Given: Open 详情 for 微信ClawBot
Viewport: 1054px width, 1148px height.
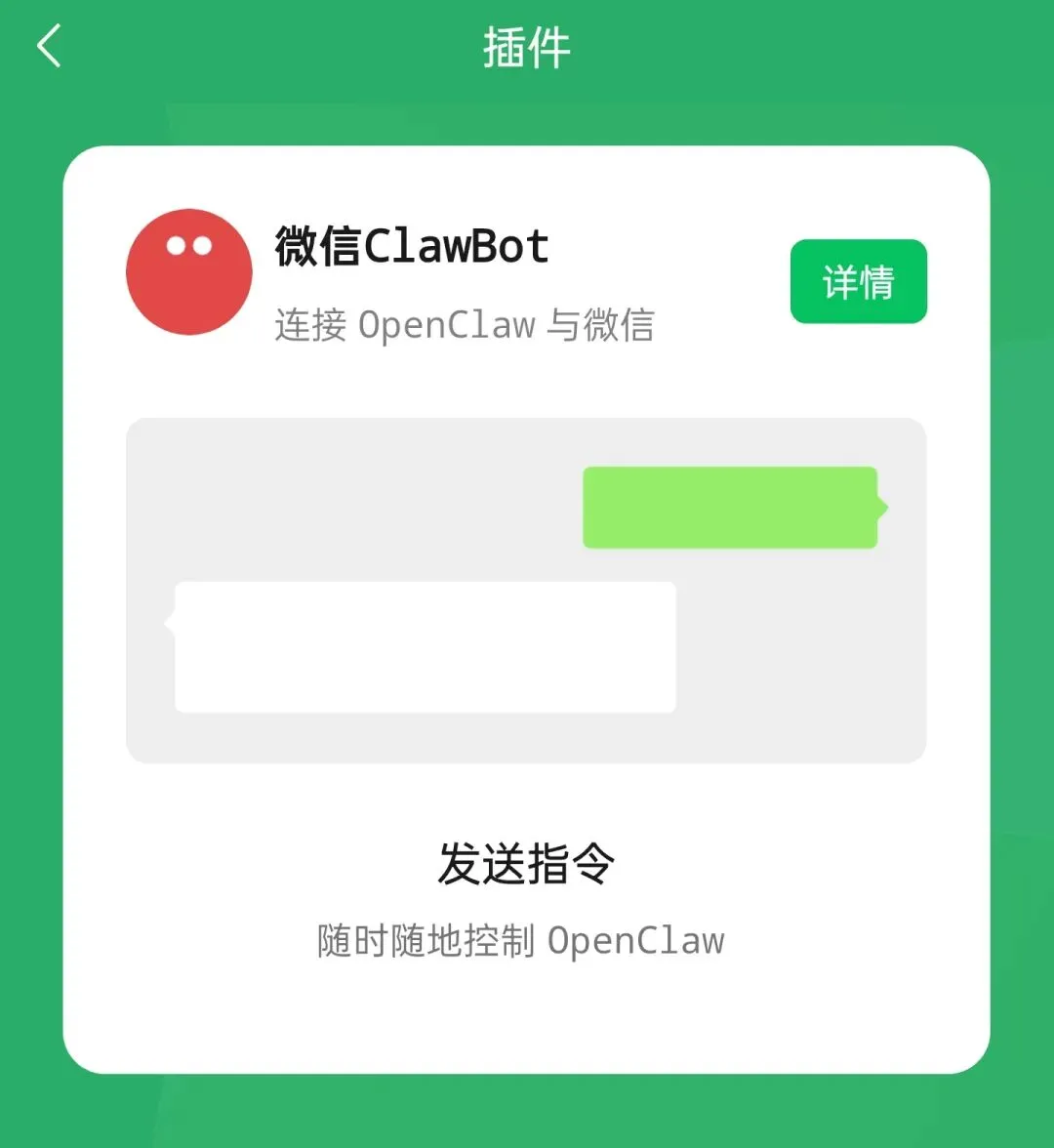Looking at the screenshot, I should 859,281.
